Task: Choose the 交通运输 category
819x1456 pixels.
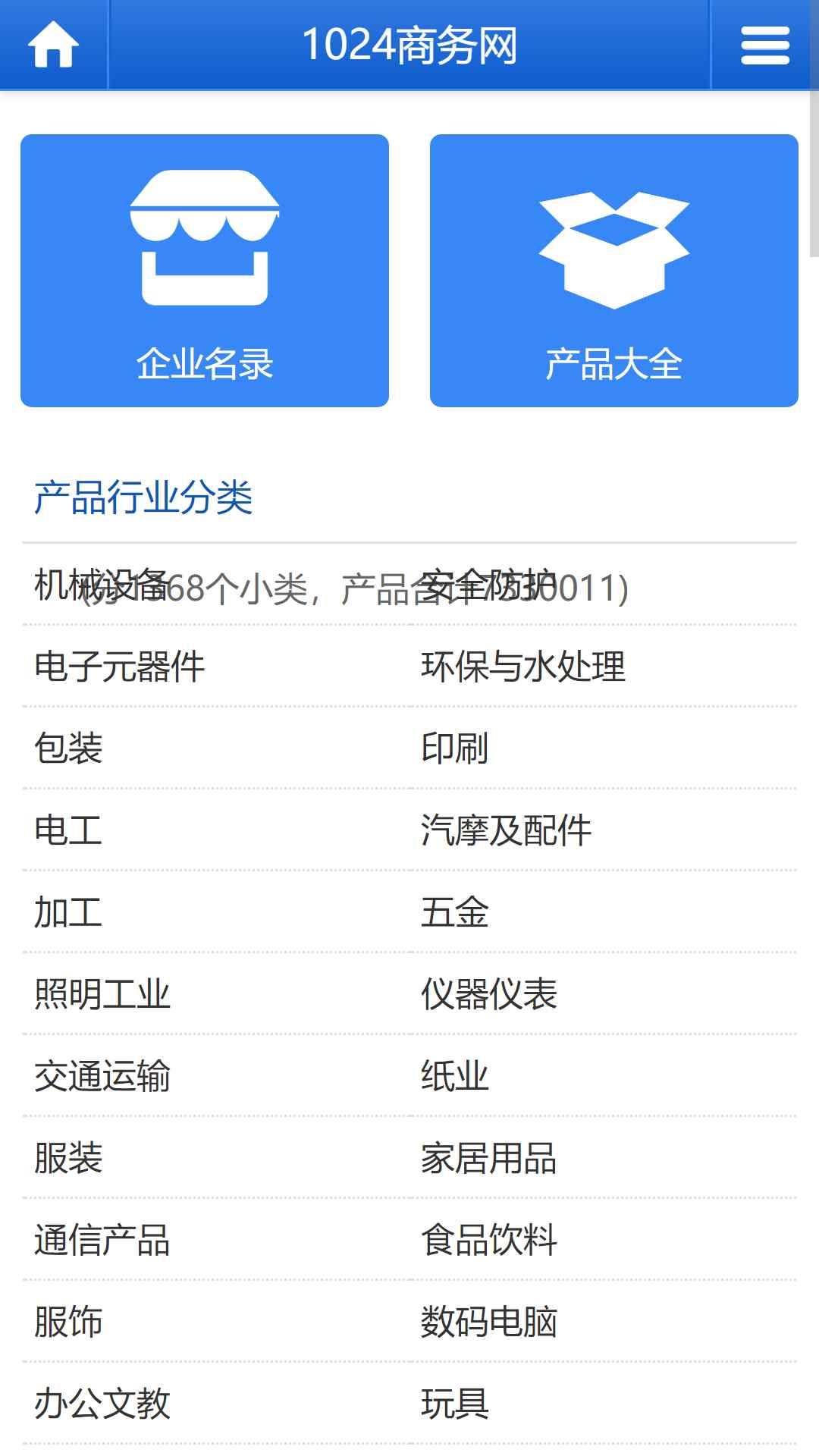Action: (x=102, y=1076)
